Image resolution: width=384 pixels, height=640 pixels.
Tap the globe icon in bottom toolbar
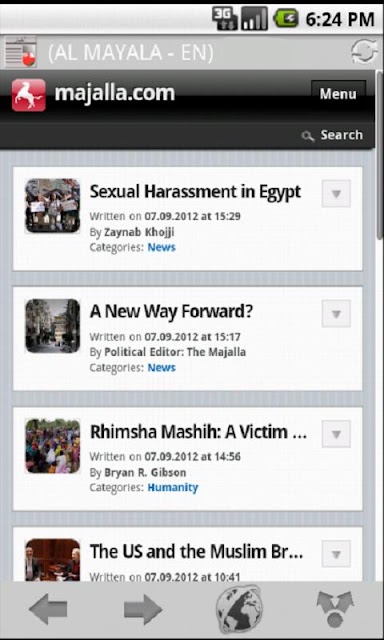[239, 609]
